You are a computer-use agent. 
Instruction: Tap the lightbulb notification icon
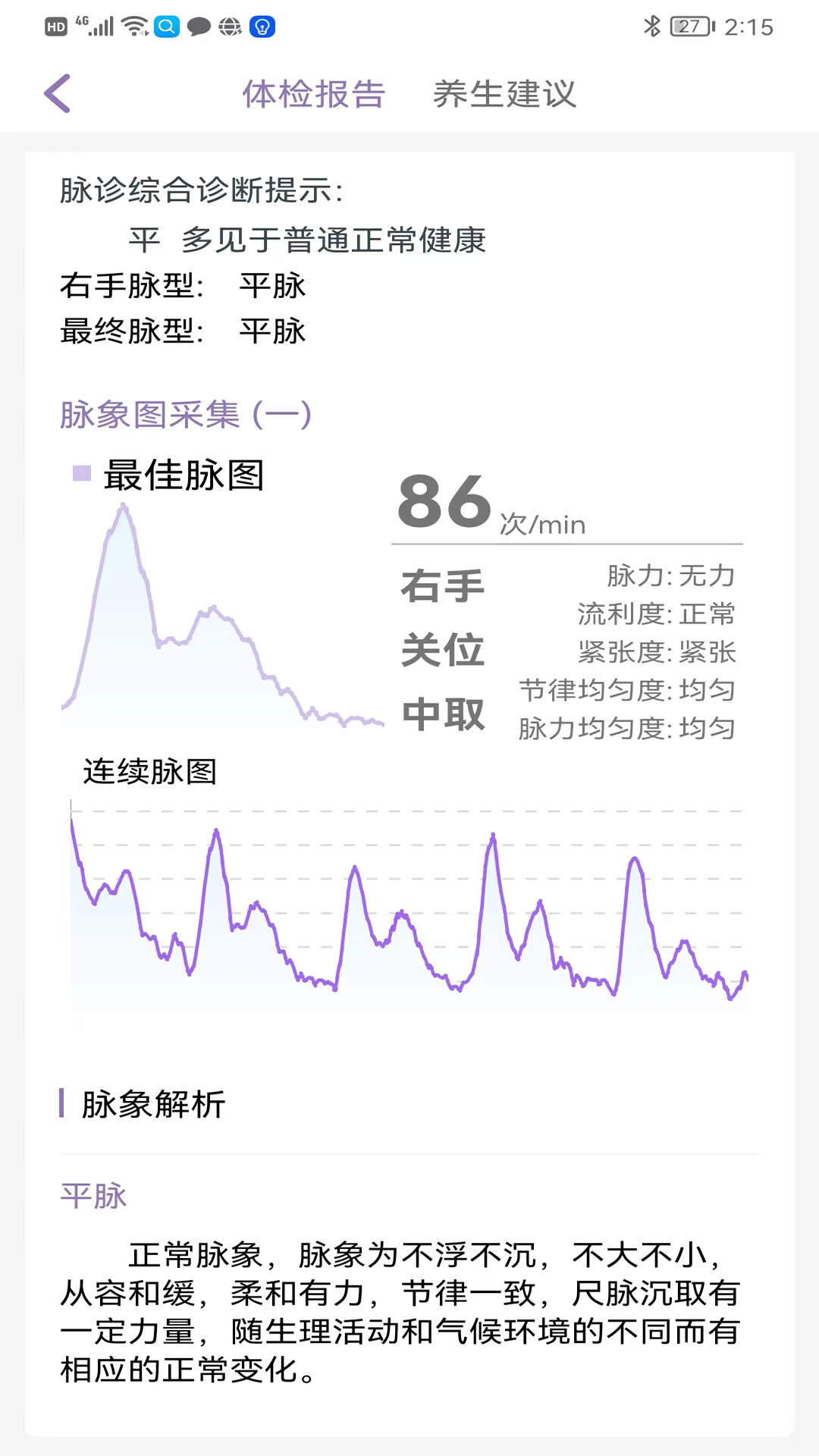click(x=263, y=27)
